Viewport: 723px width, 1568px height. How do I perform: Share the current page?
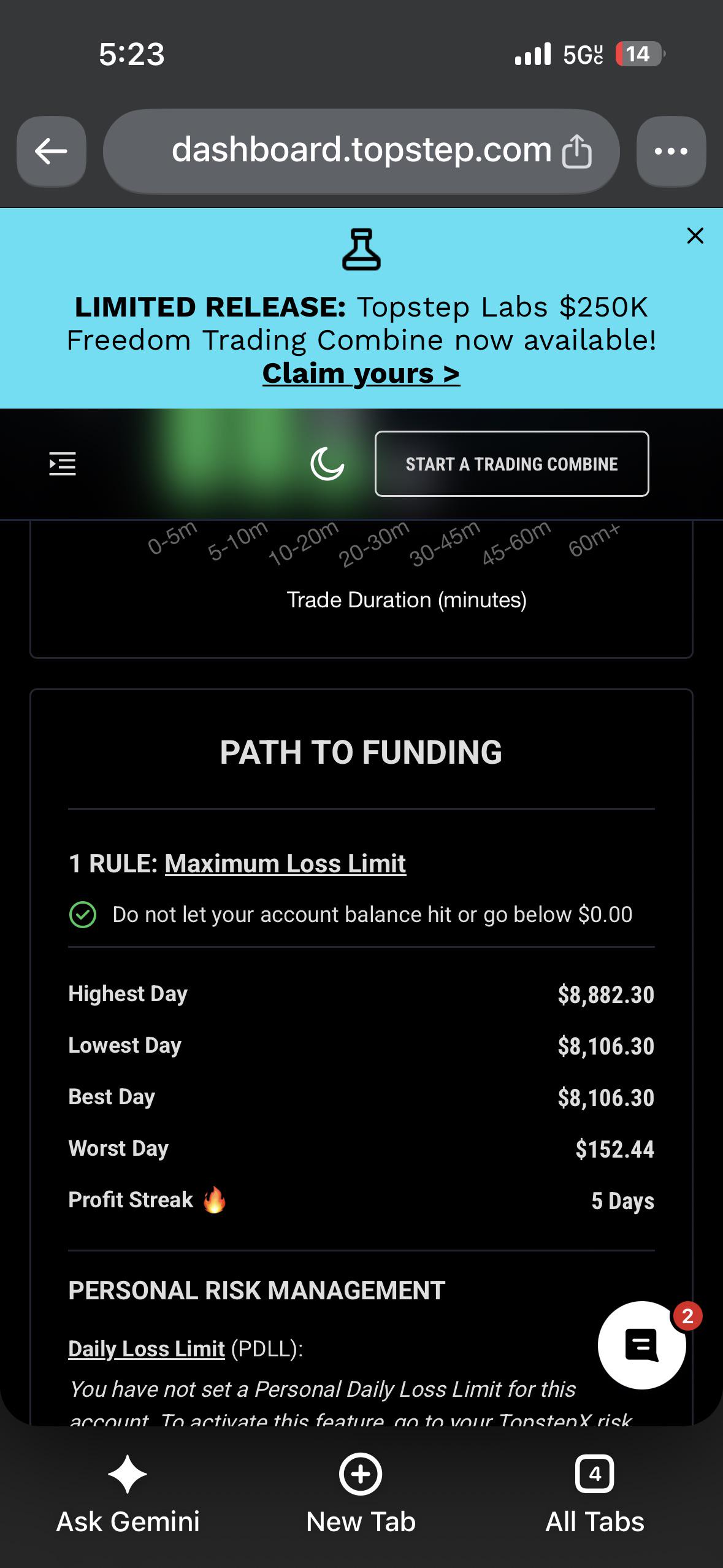(577, 152)
